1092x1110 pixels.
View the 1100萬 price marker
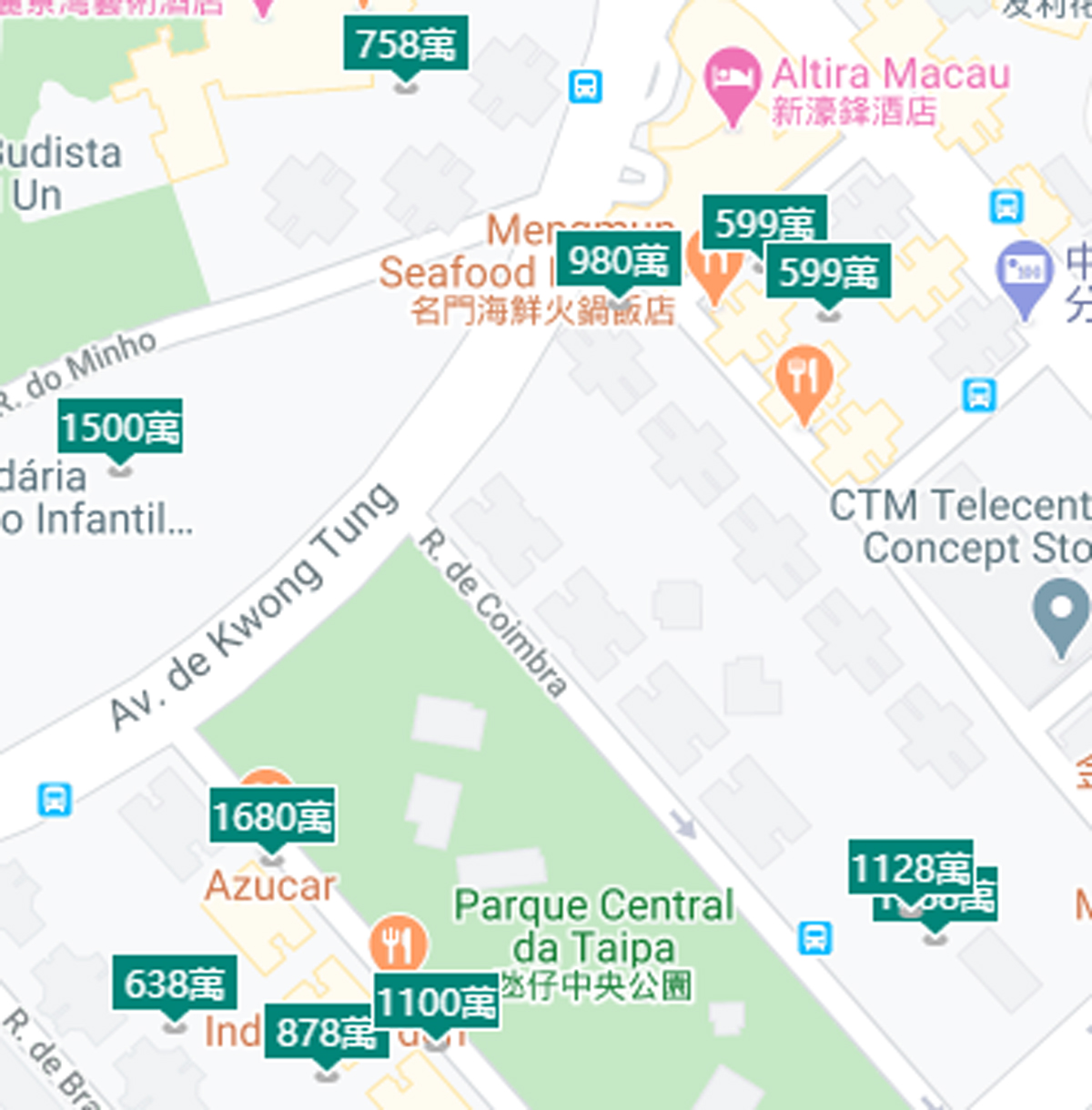pyautogui.click(x=437, y=1001)
